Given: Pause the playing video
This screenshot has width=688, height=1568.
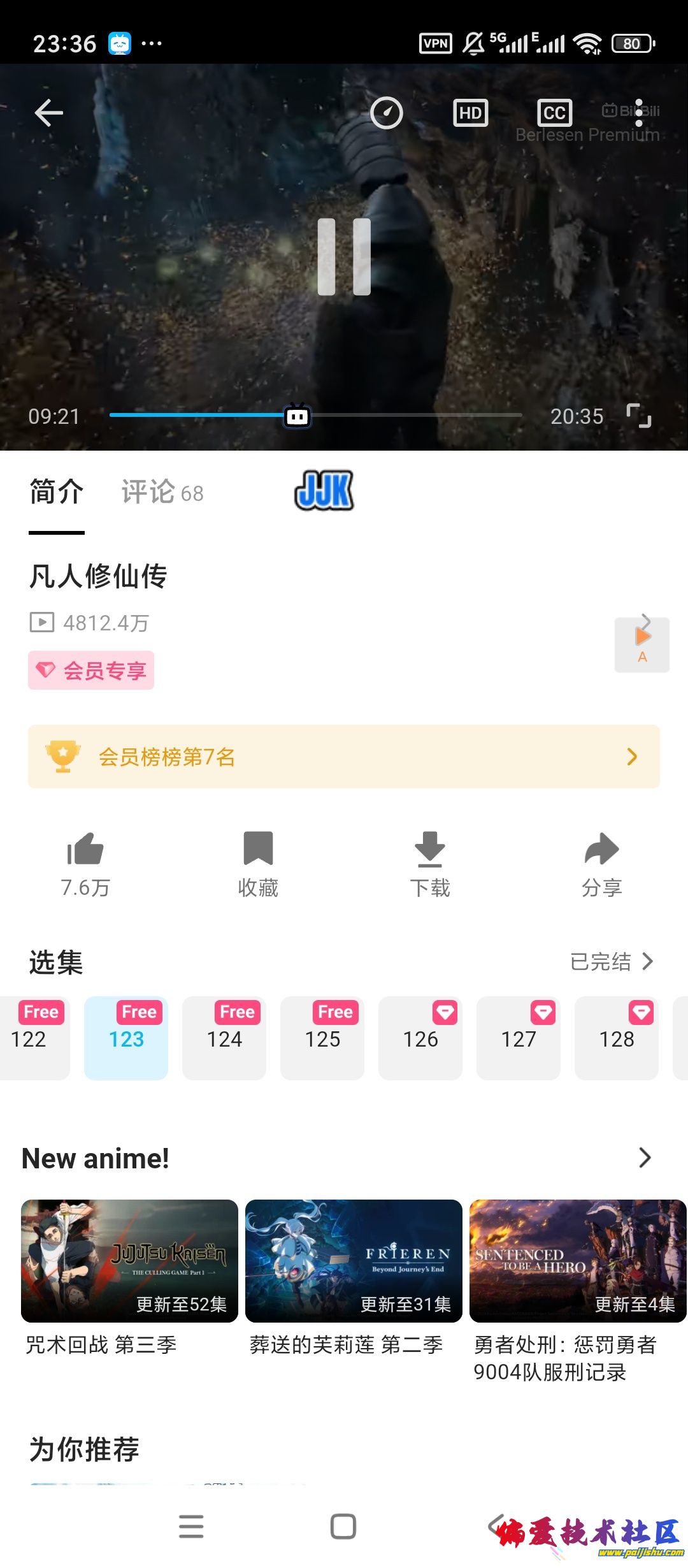Looking at the screenshot, I should point(344,257).
